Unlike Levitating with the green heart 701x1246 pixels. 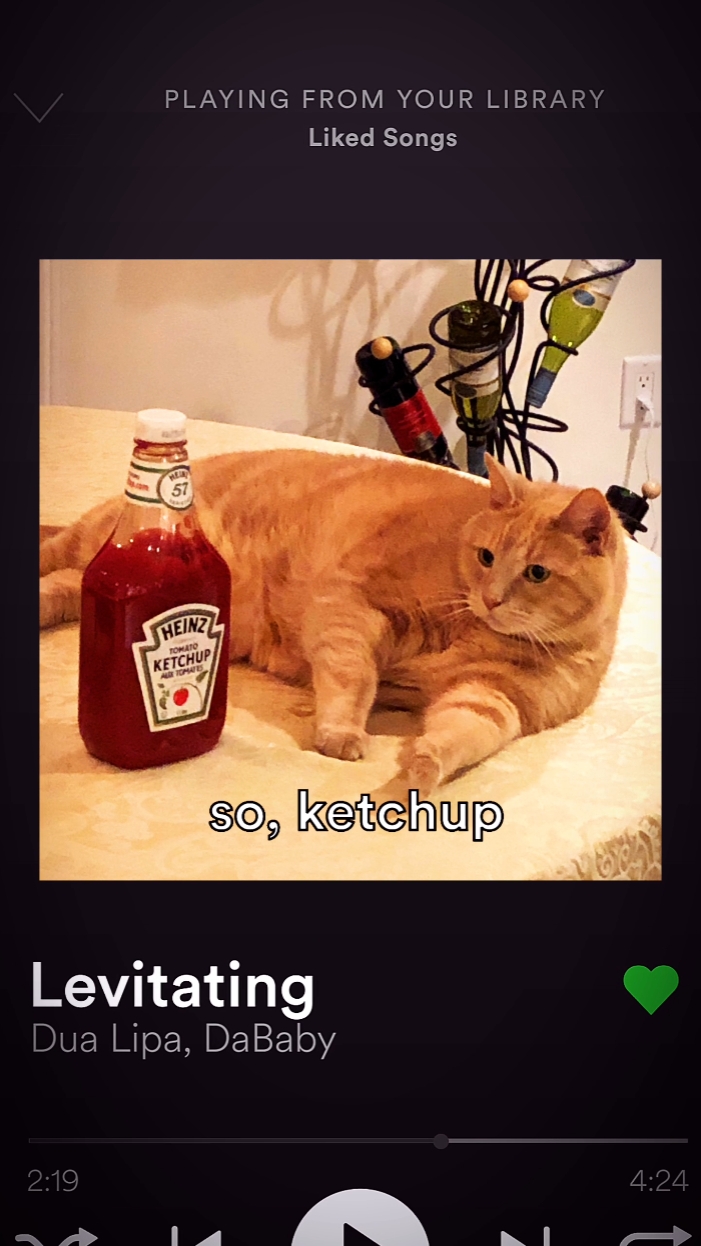[x=651, y=989]
